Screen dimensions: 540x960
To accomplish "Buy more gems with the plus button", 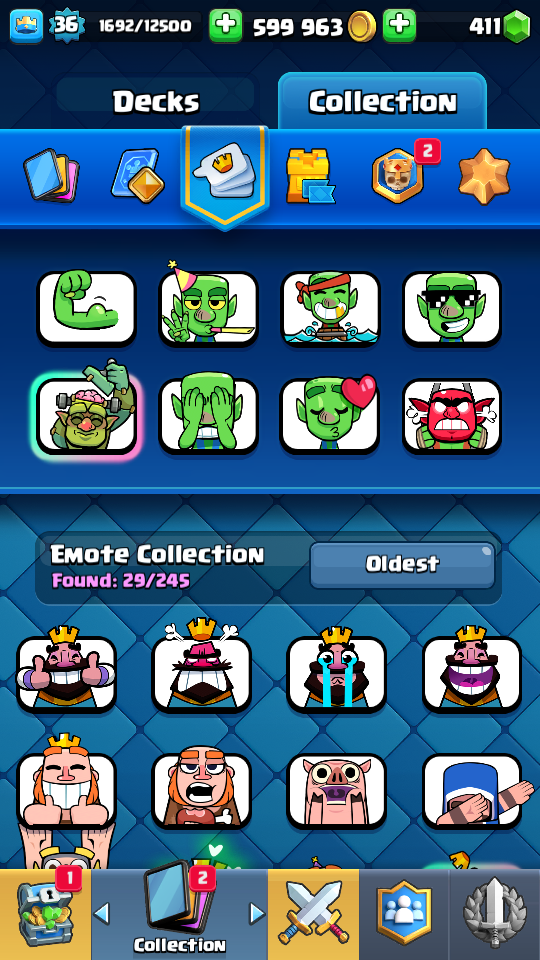I will pyautogui.click(x=399, y=26).
